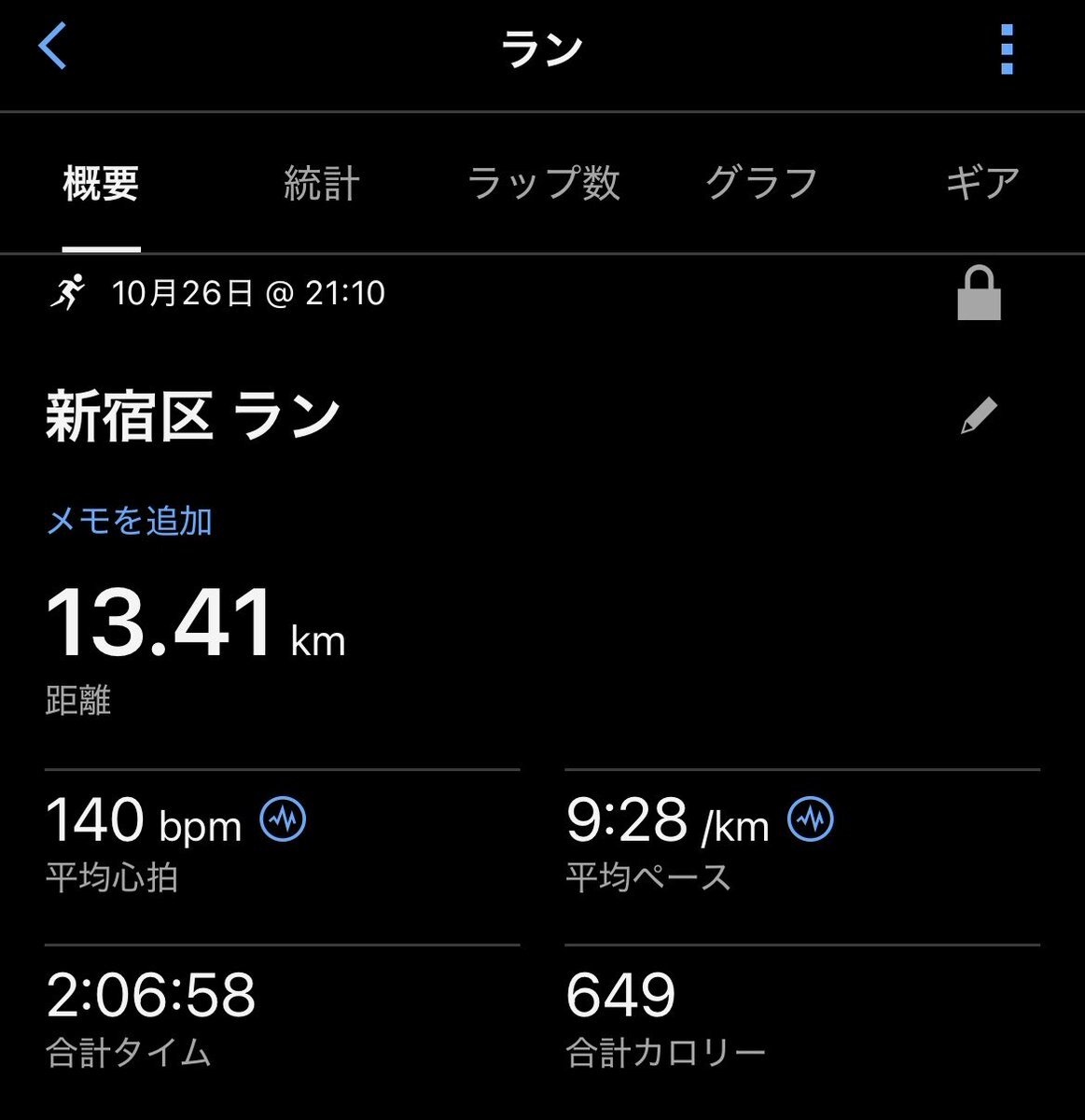The image size is (1085, 1120).
Task: Select the グラフ tab
Action: point(761,183)
